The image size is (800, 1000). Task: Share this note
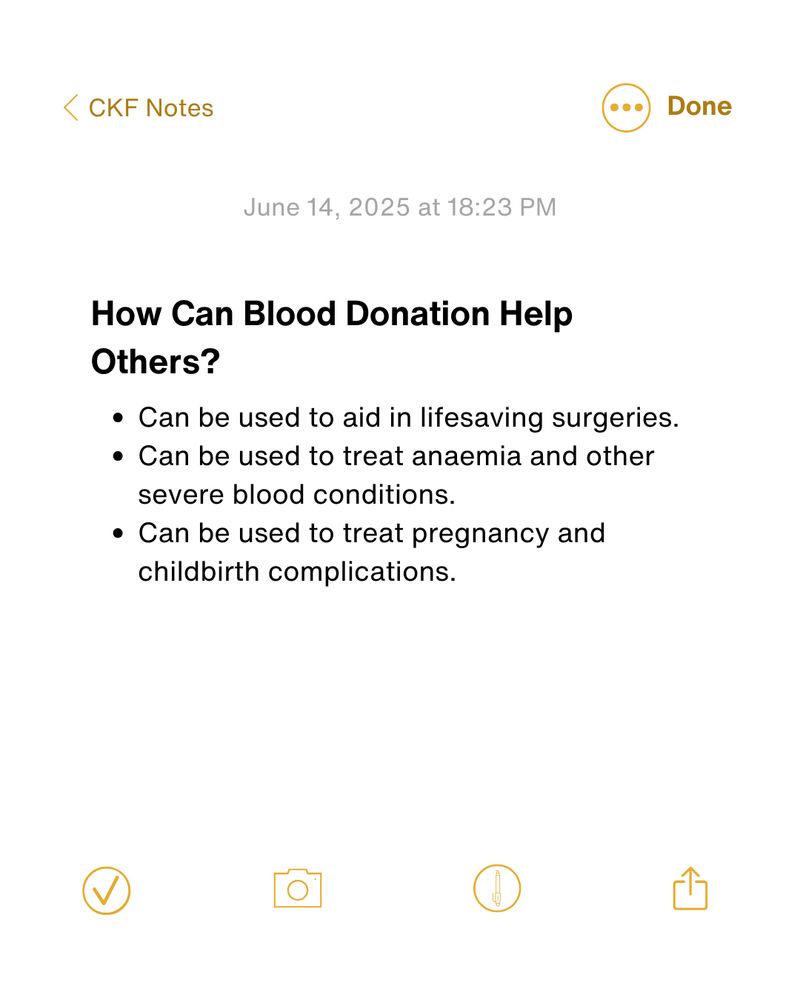pyautogui.click(x=690, y=888)
